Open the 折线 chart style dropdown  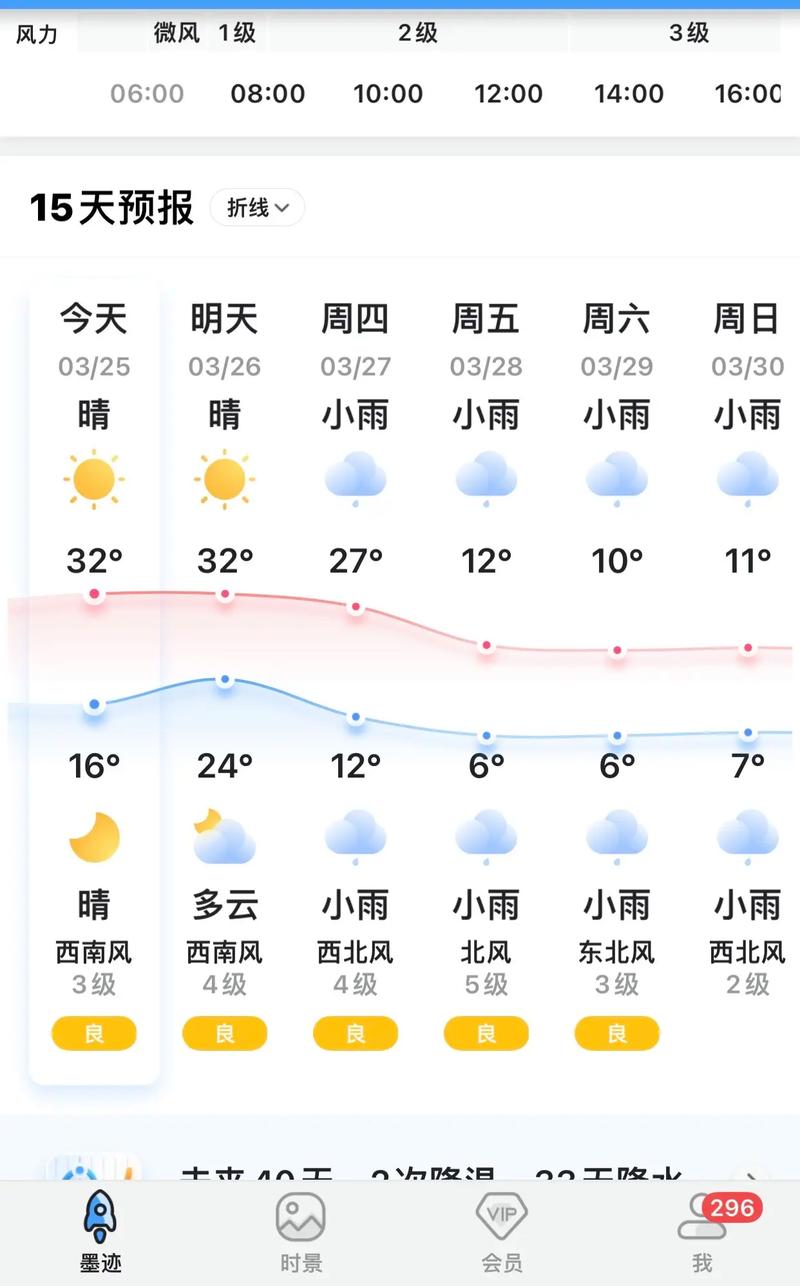point(257,208)
